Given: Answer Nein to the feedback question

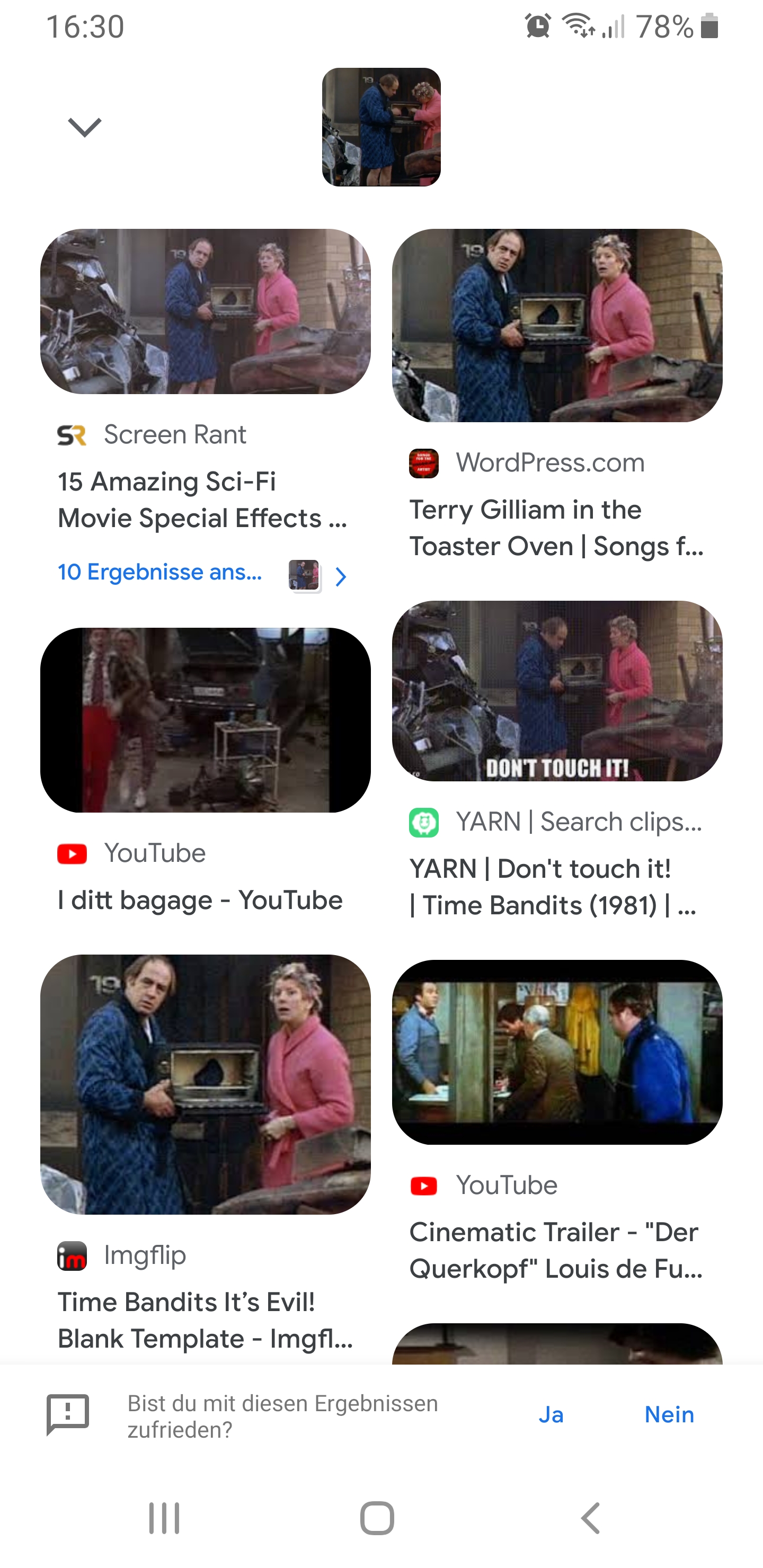Looking at the screenshot, I should click(669, 1414).
